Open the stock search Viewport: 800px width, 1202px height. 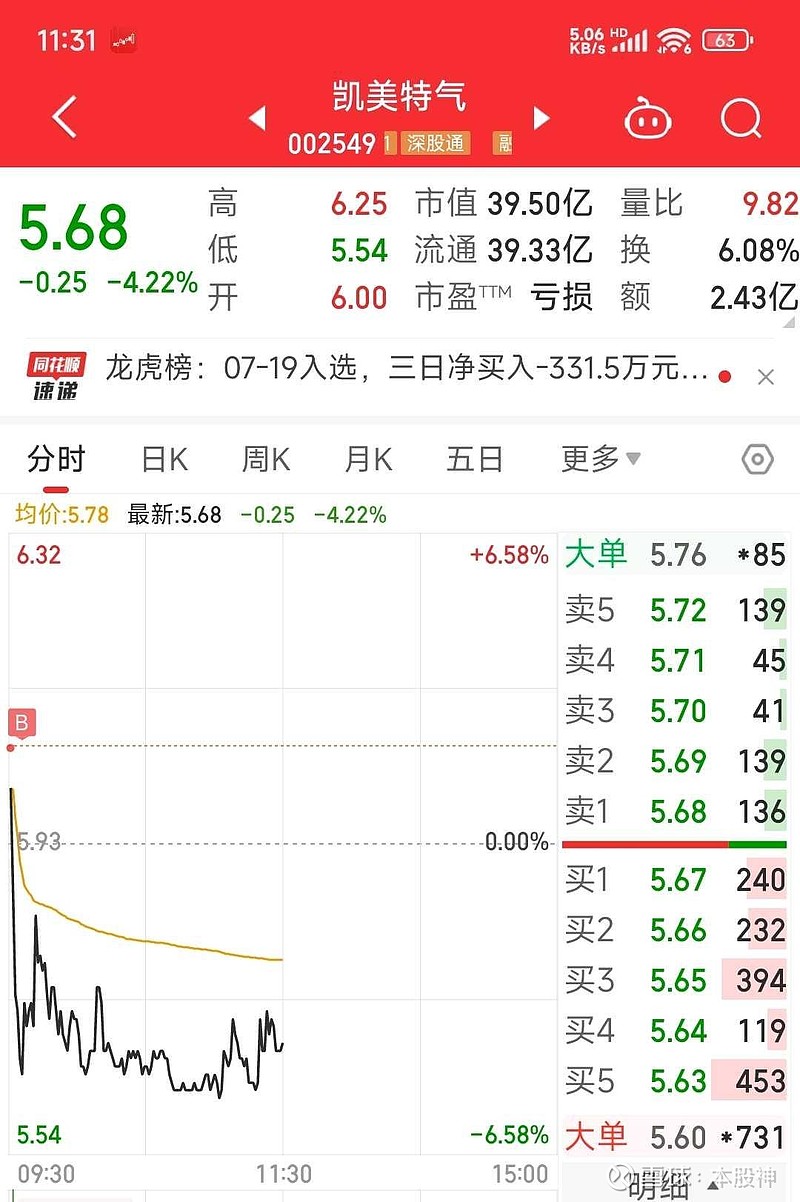[742, 117]
